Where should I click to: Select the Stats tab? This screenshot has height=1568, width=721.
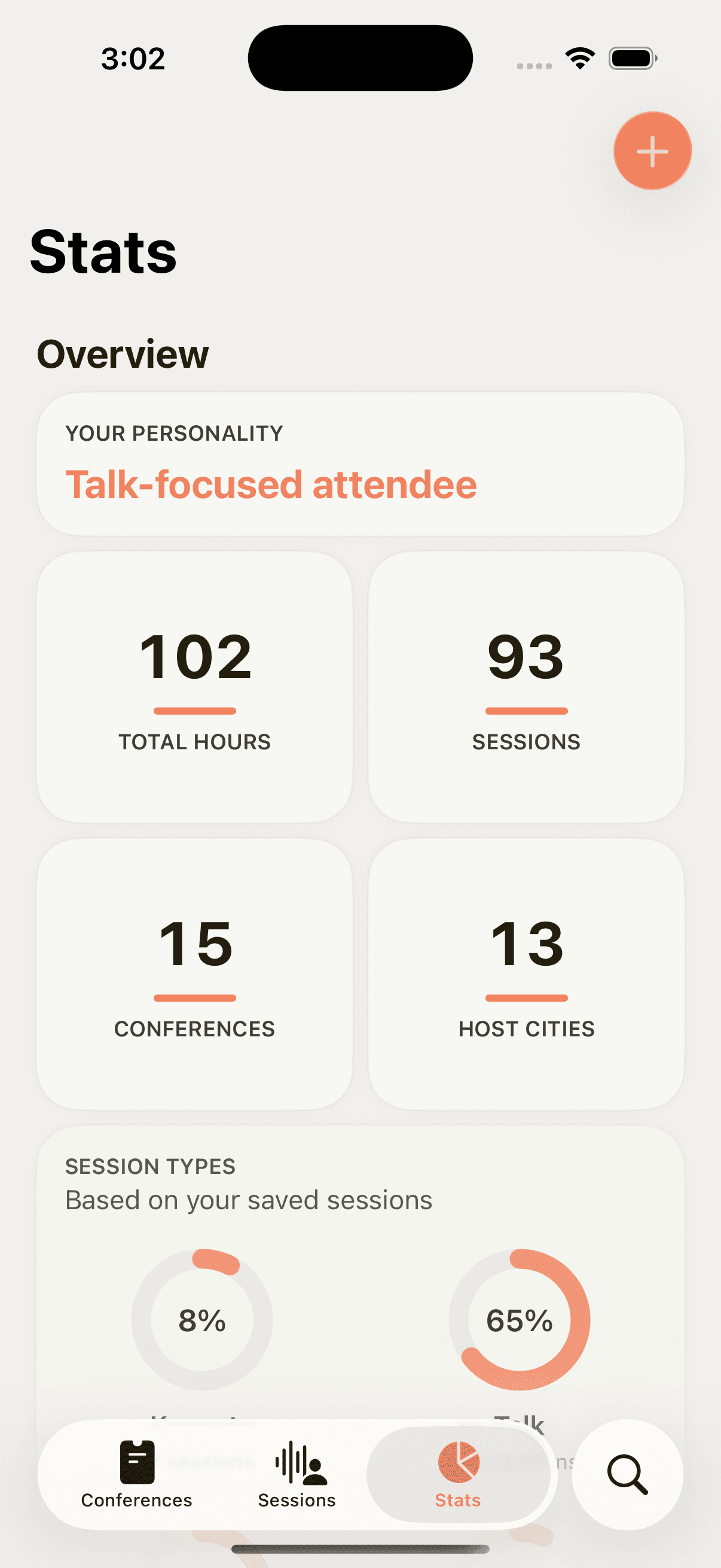pos(458,1473)
